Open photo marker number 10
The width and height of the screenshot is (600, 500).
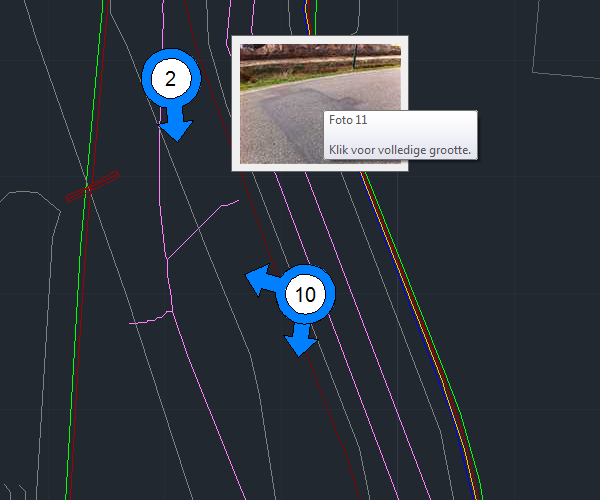tap(306, 295)
